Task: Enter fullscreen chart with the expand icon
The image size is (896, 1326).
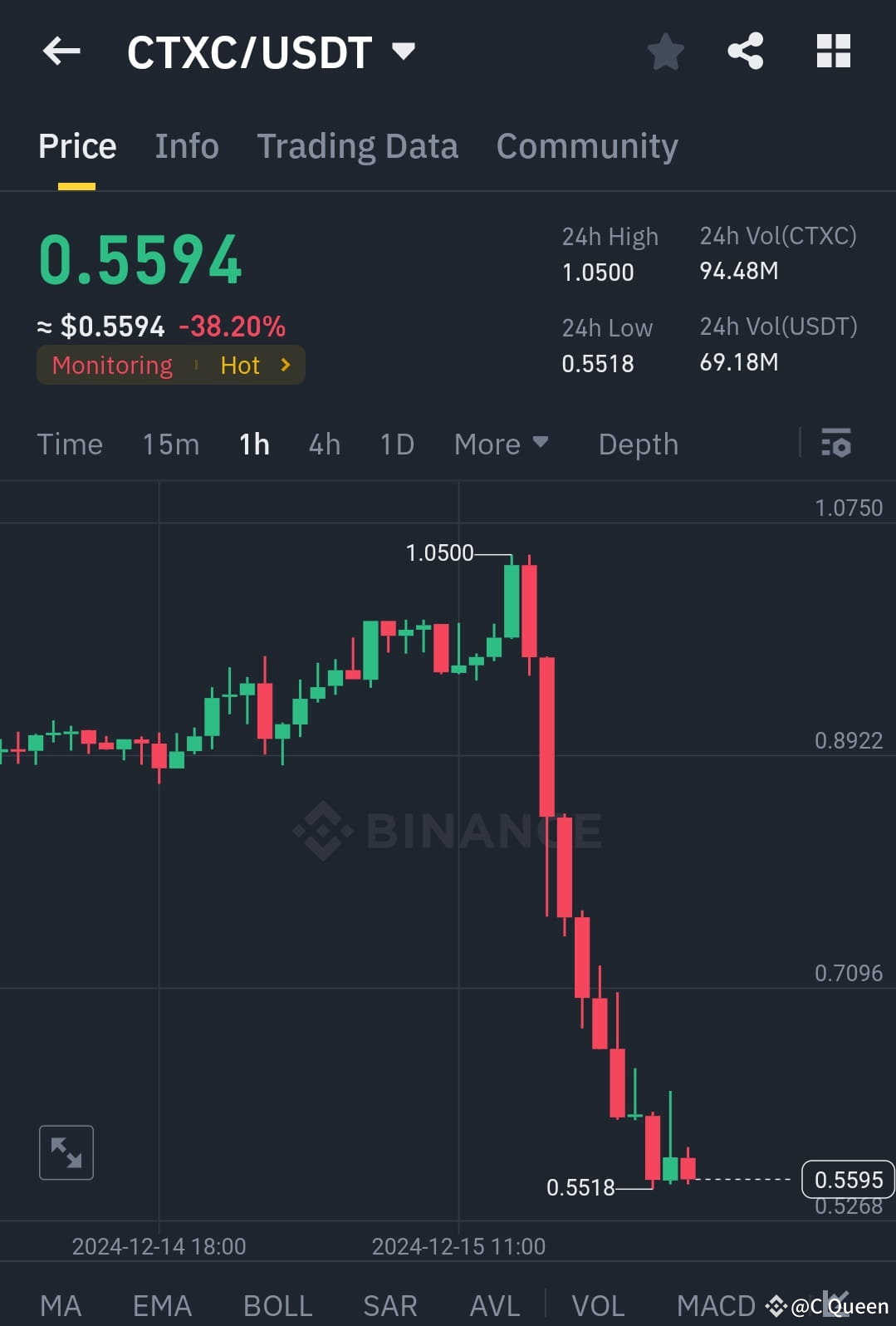Action: point(66,1152)
